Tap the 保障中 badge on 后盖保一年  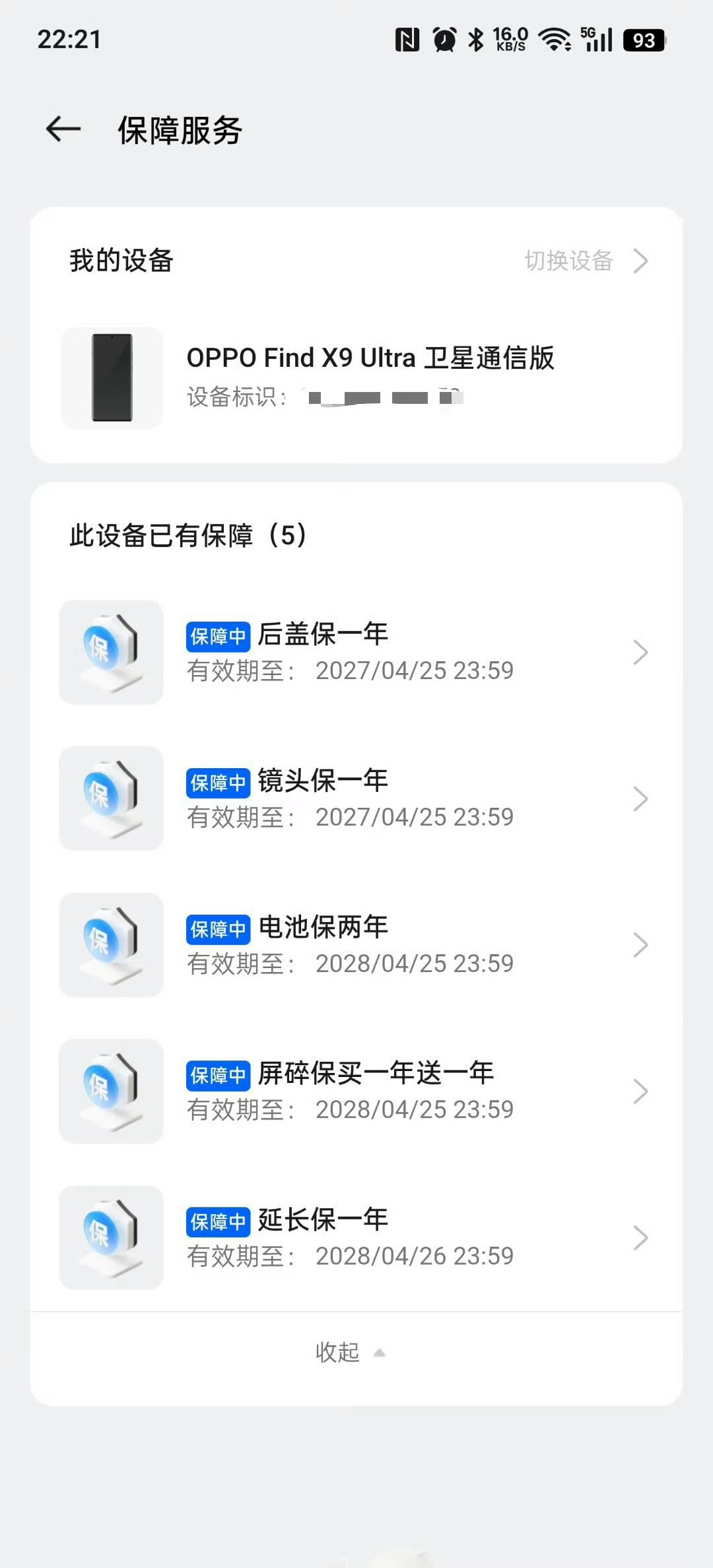218,637
